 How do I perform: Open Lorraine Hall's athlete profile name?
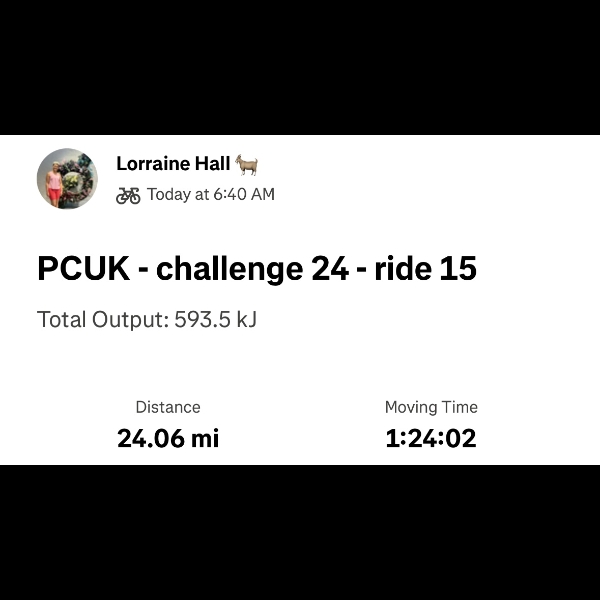174,164
